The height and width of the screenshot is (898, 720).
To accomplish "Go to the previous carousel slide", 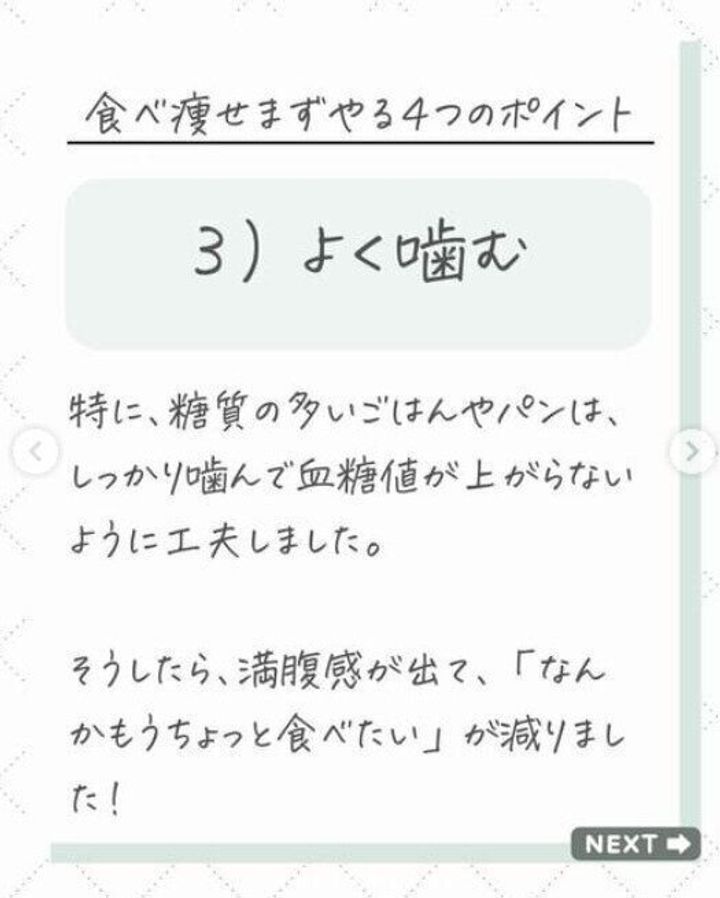I will click(x=33, y=451).
